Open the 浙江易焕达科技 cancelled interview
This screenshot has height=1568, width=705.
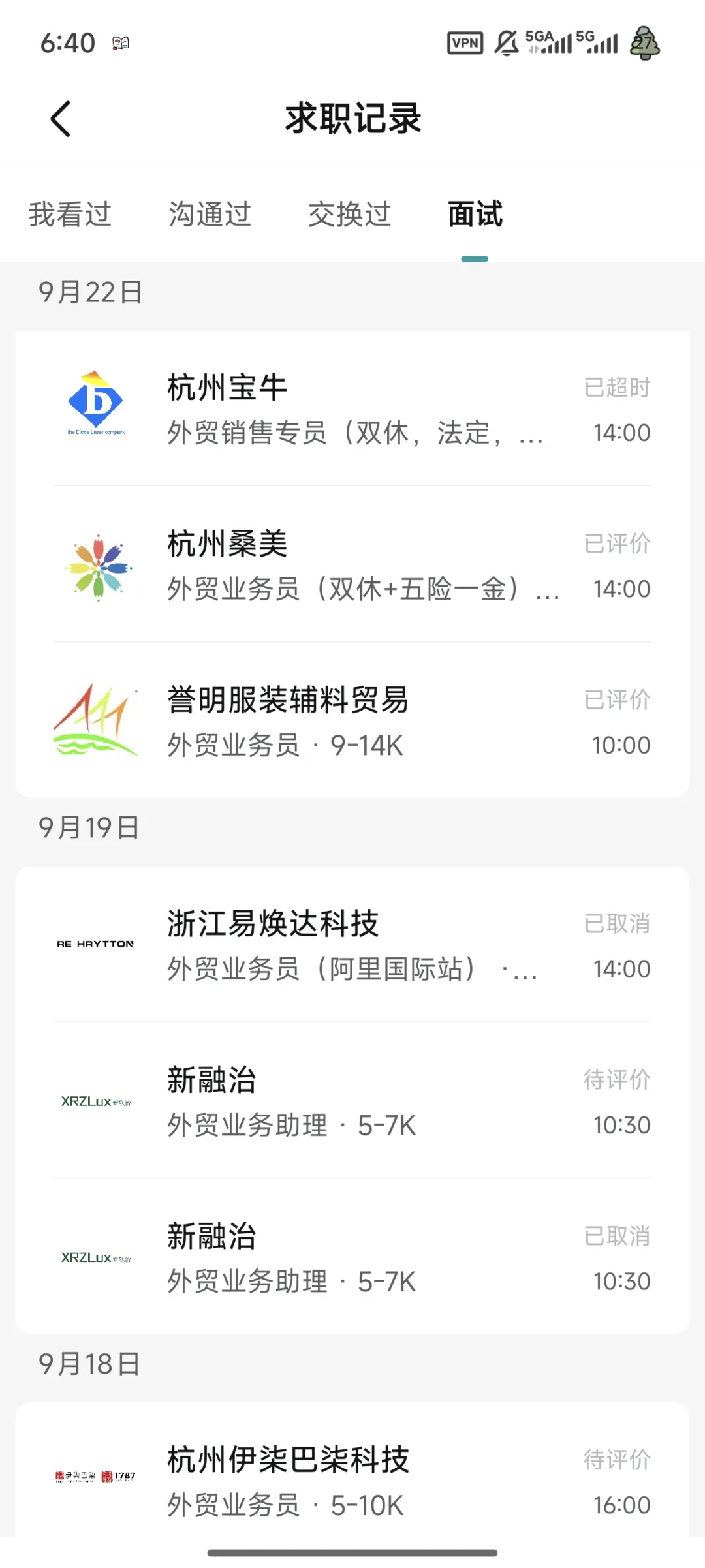coord(352,945)
